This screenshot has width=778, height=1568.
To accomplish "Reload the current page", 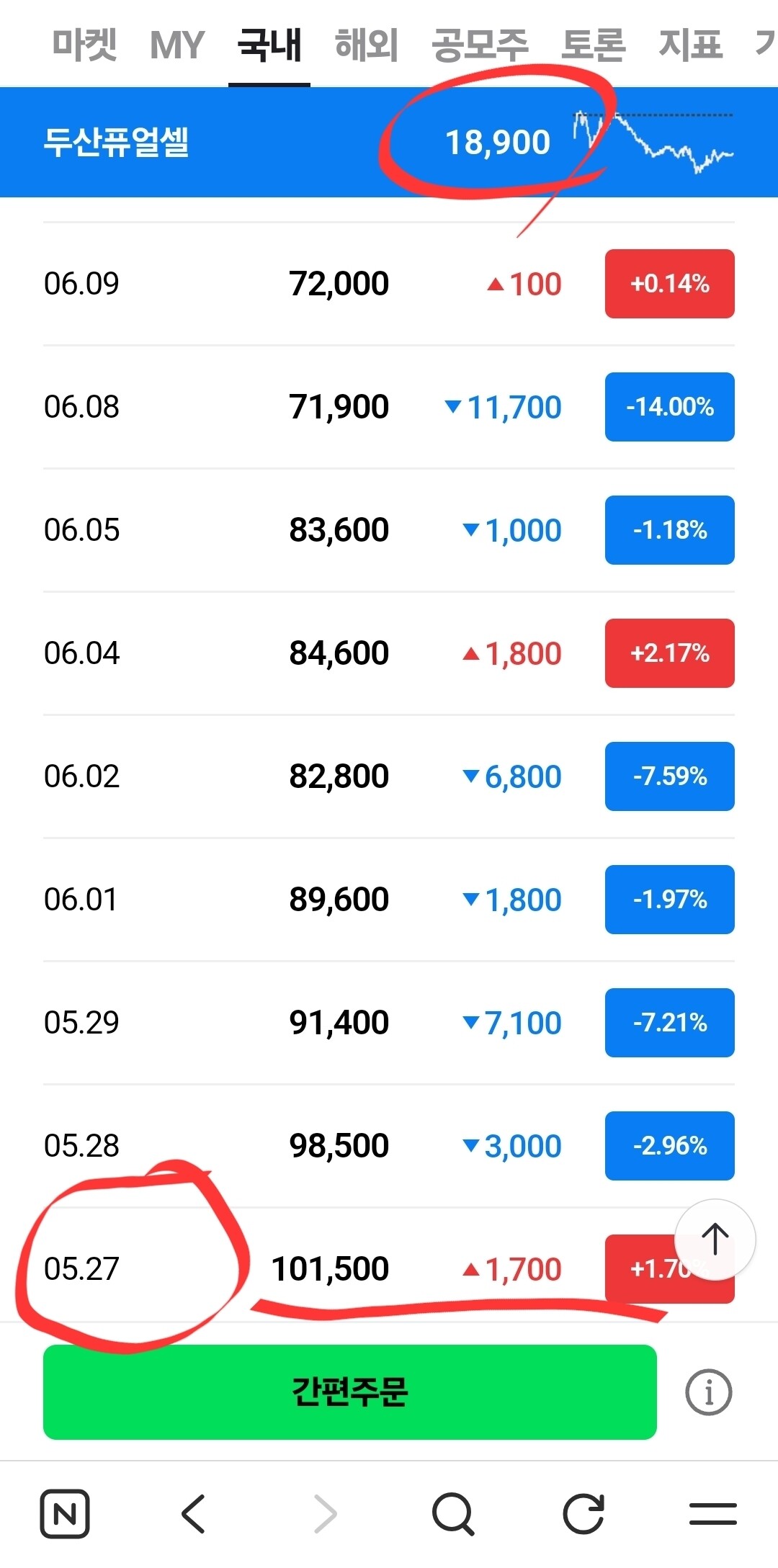I will [x=583, y=1514].
